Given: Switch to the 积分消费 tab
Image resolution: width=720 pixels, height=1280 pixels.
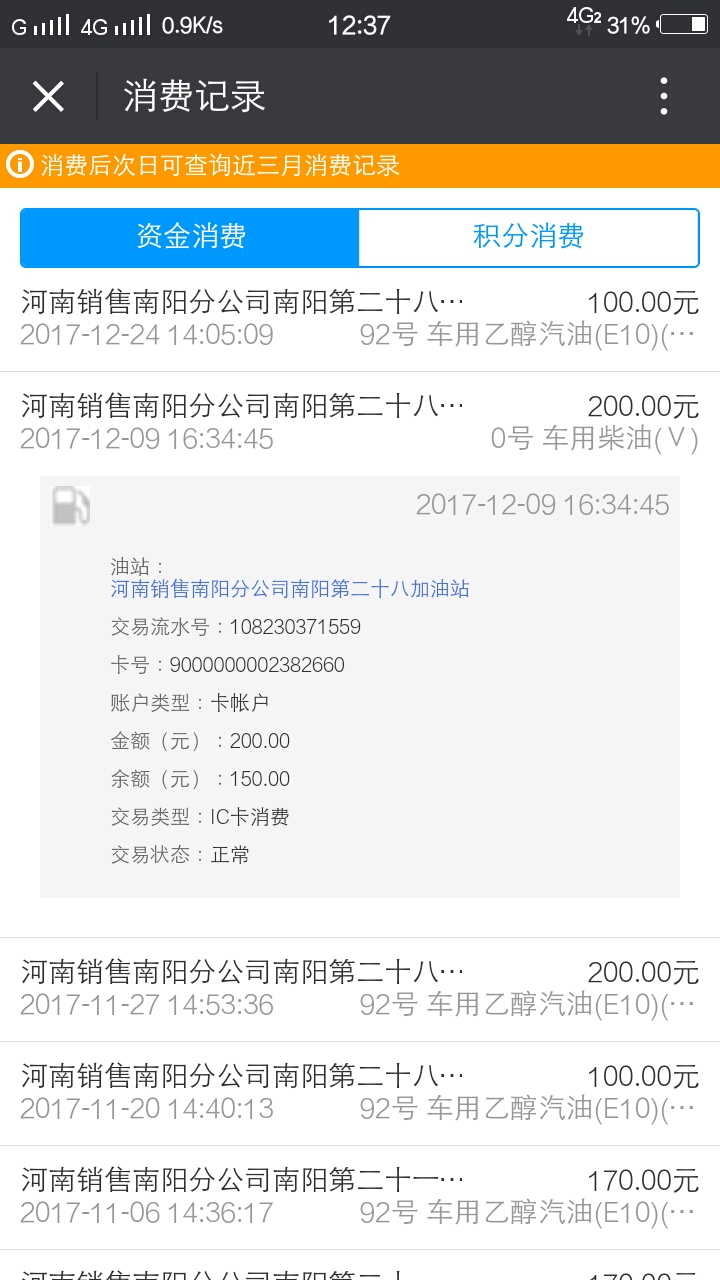Looking at the screenshot, I should click(x=528, y=237).
